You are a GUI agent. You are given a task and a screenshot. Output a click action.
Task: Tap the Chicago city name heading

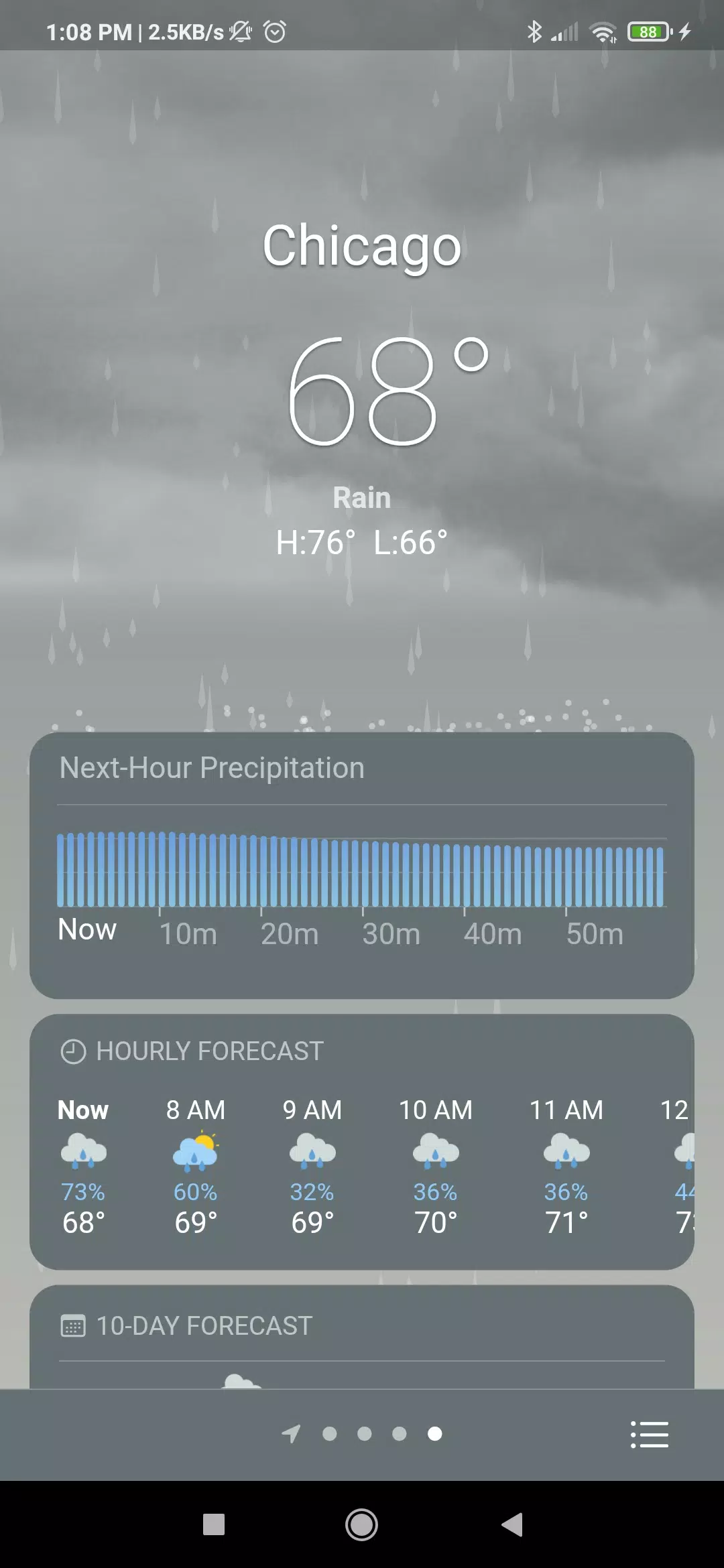click(x=362, y=246)
